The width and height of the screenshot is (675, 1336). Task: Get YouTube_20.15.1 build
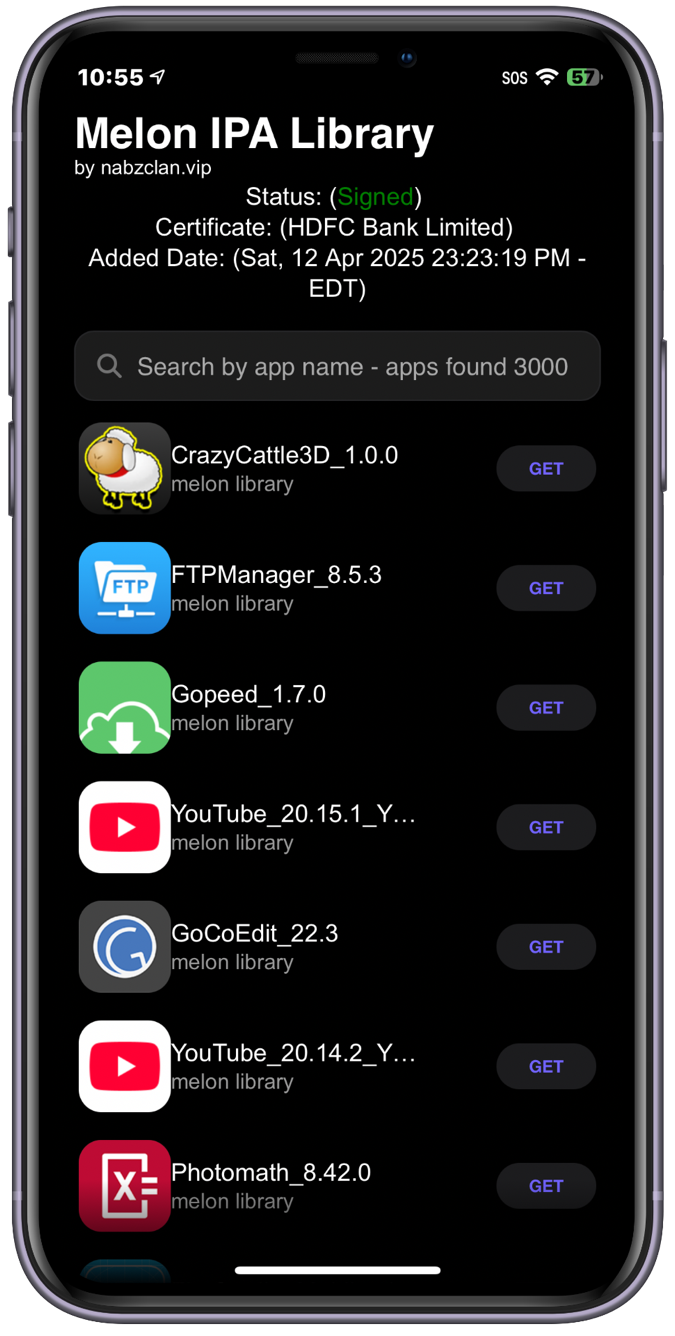546,827
